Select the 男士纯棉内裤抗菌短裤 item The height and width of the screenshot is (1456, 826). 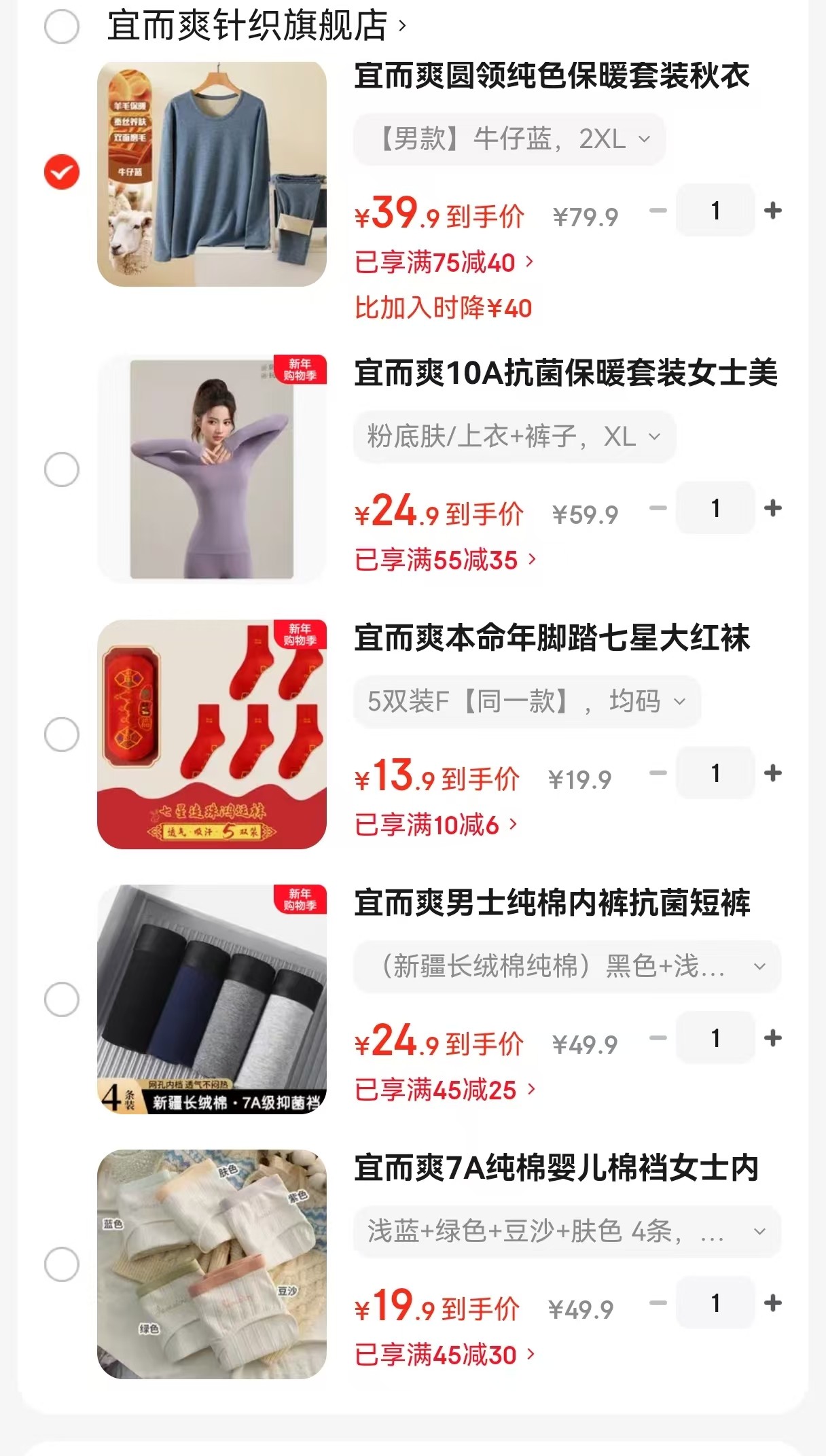(x=62, y=999)
